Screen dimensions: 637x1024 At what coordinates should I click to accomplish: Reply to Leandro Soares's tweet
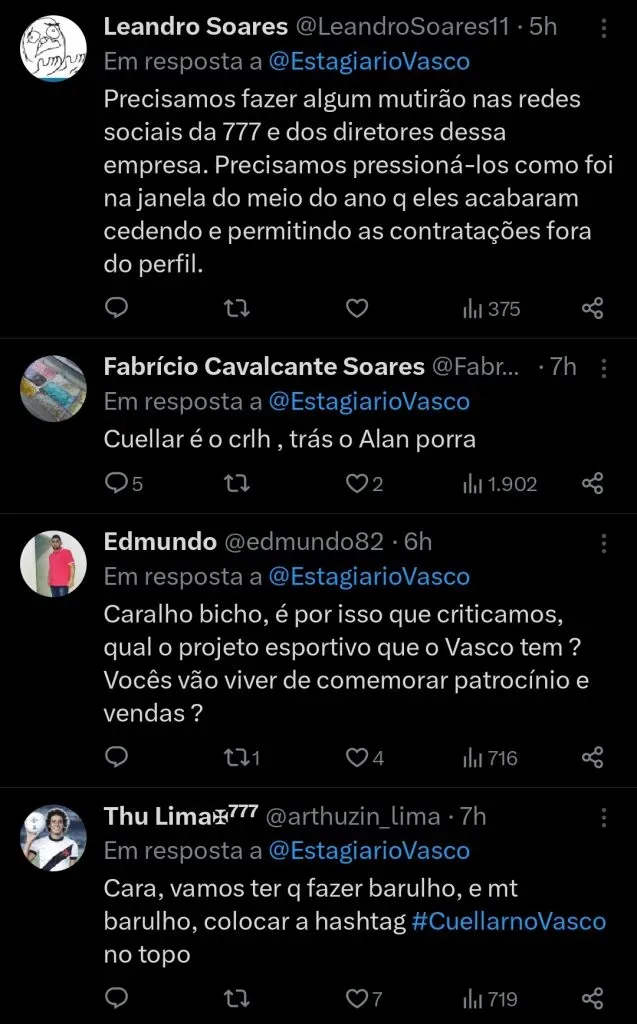pyautogui.click(x=117, y=308)
